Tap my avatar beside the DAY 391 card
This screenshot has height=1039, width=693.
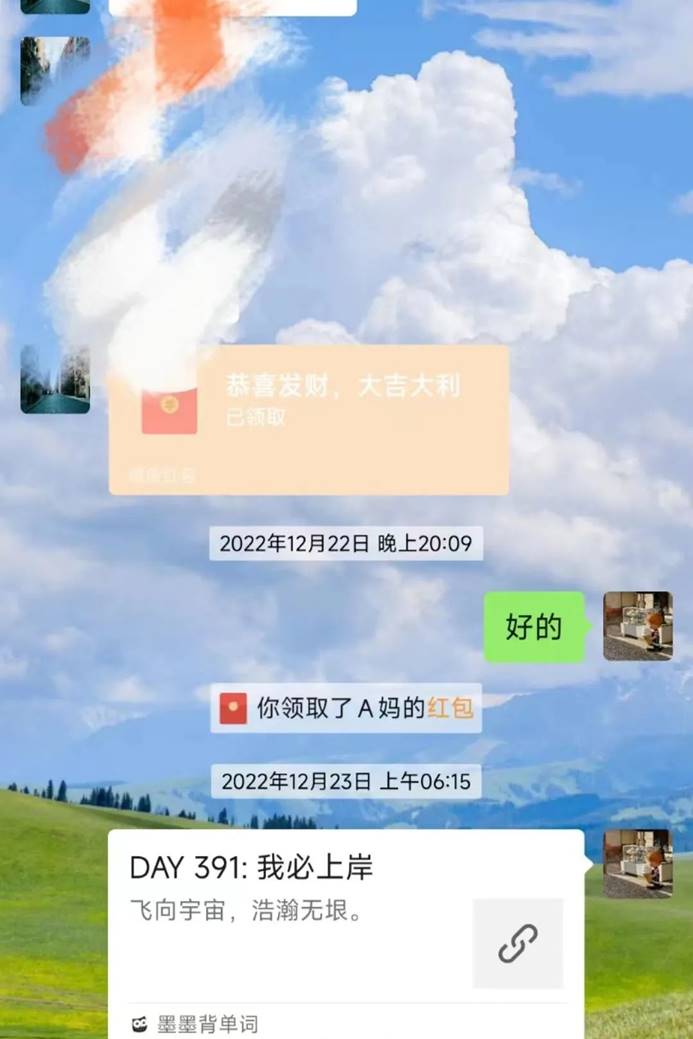point(637,863)
